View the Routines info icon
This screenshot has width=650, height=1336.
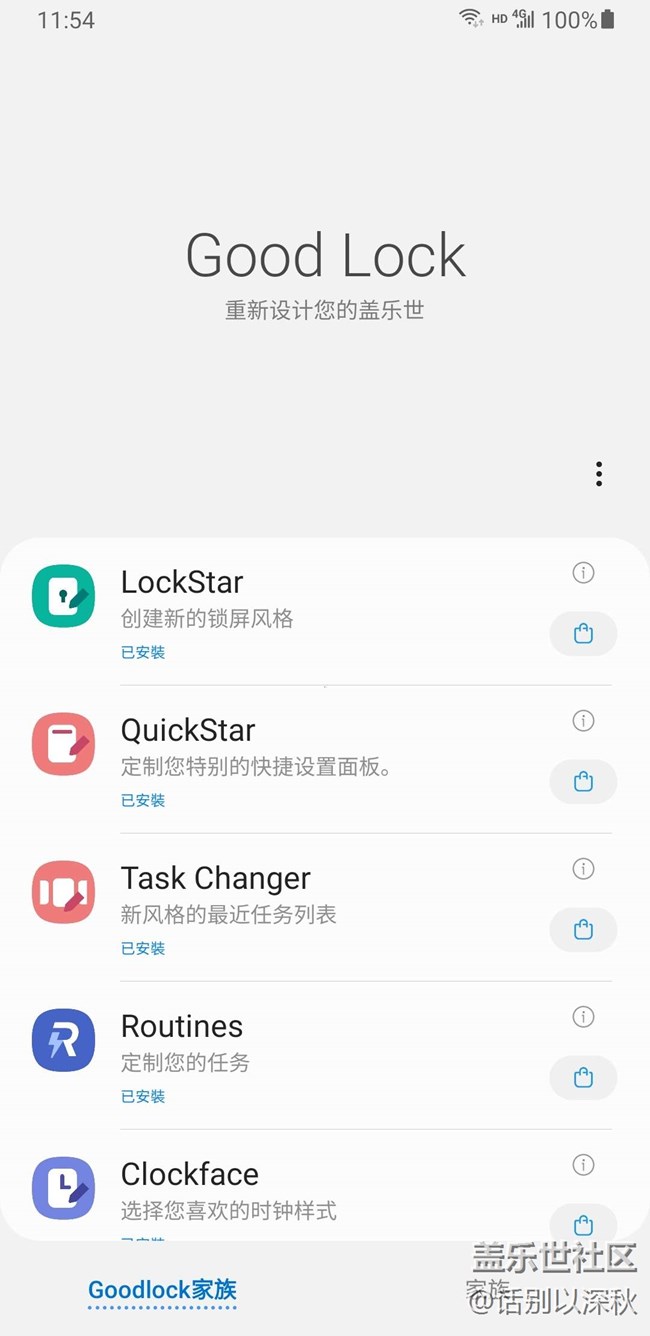click(x=583, y=1017)
